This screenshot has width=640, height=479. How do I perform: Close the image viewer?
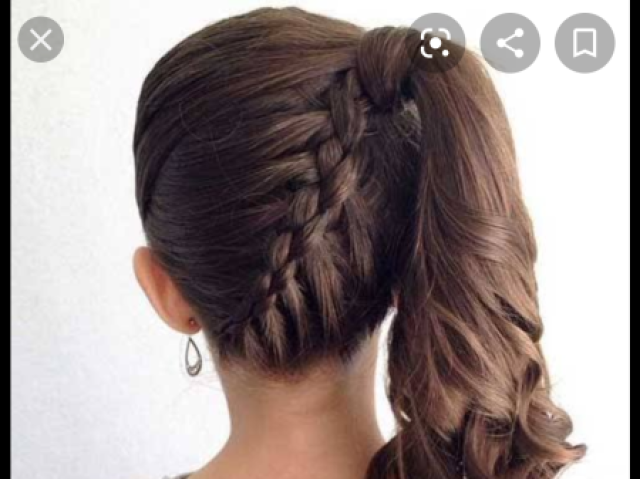click(40, 41)
